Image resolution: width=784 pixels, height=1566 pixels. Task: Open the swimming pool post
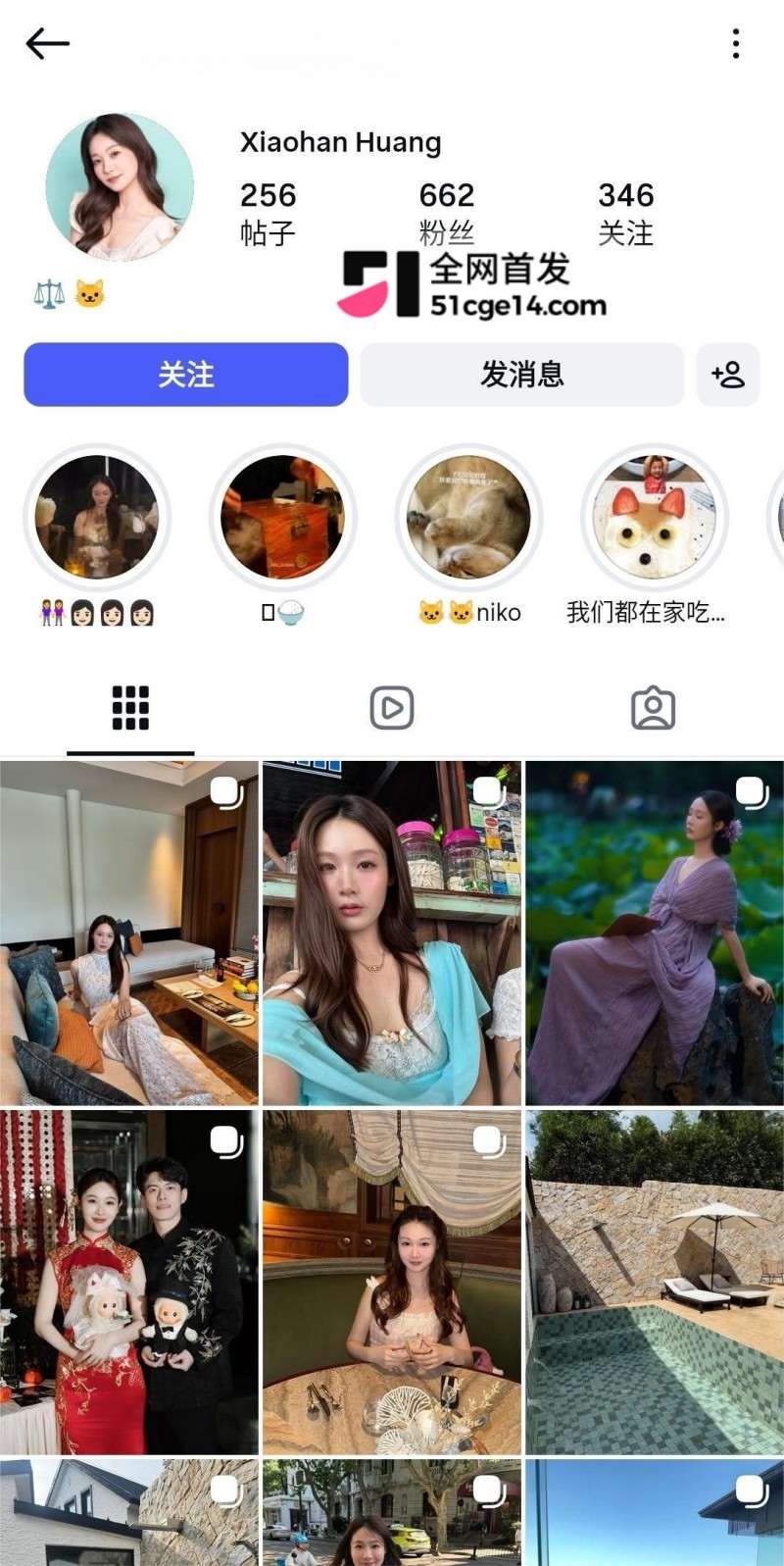(655, 1283)
